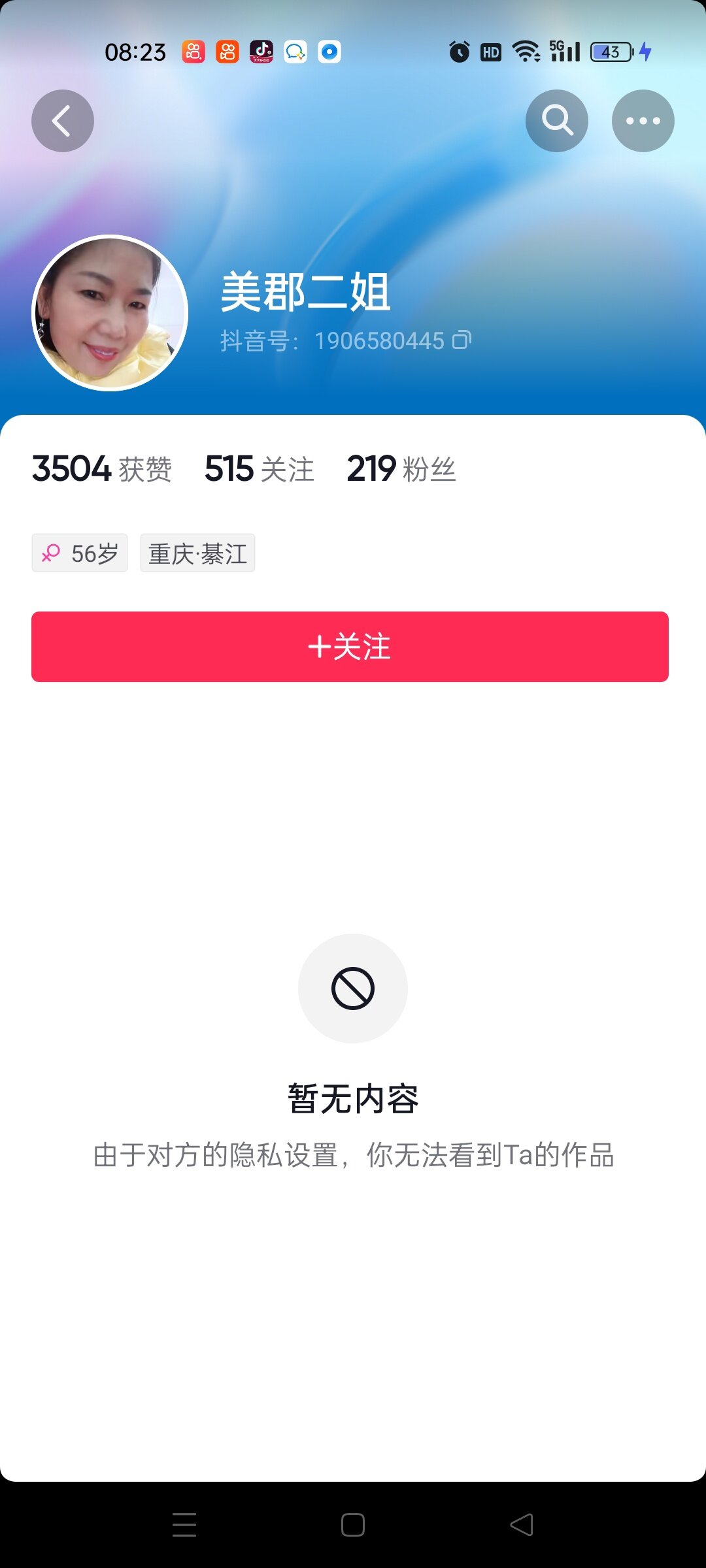View the profile avatar photo
Screen dimensions: 706x1568
coord(110,313)
